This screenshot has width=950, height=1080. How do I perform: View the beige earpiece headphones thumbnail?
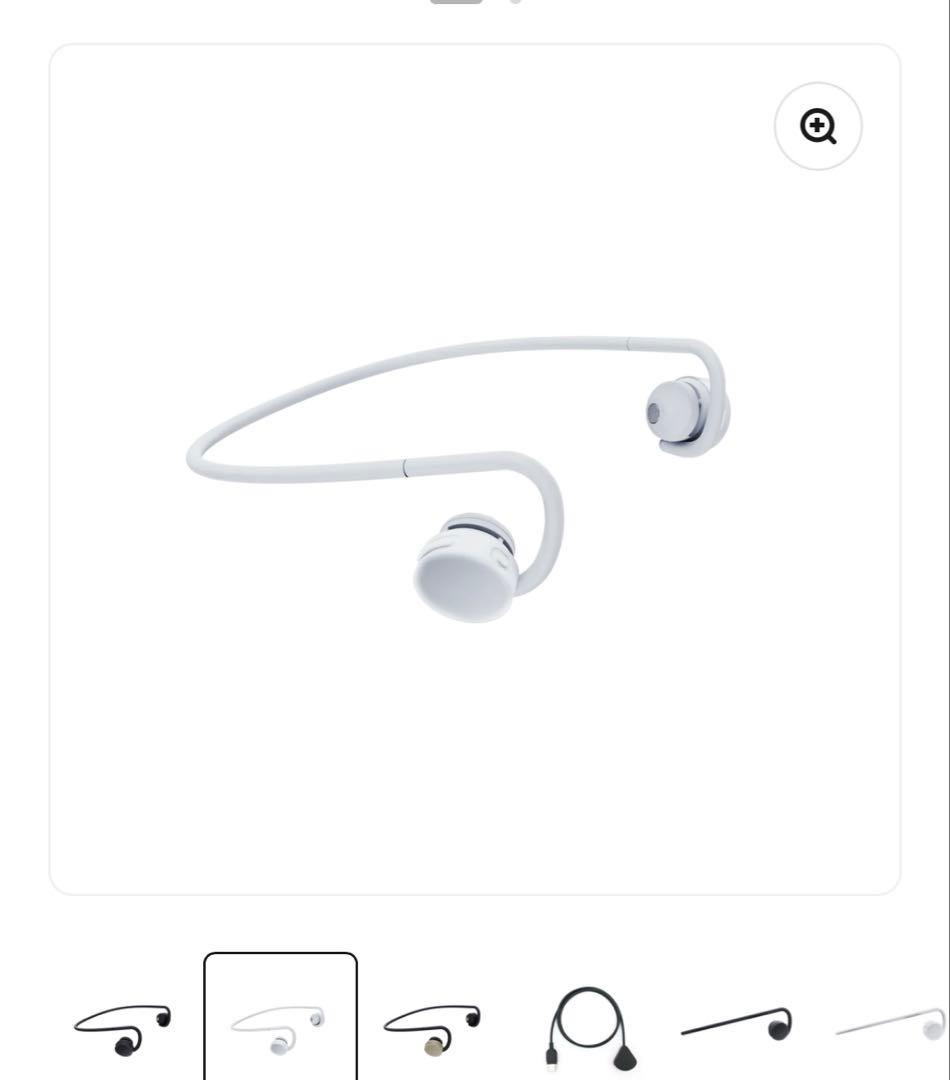point(433,1029)
